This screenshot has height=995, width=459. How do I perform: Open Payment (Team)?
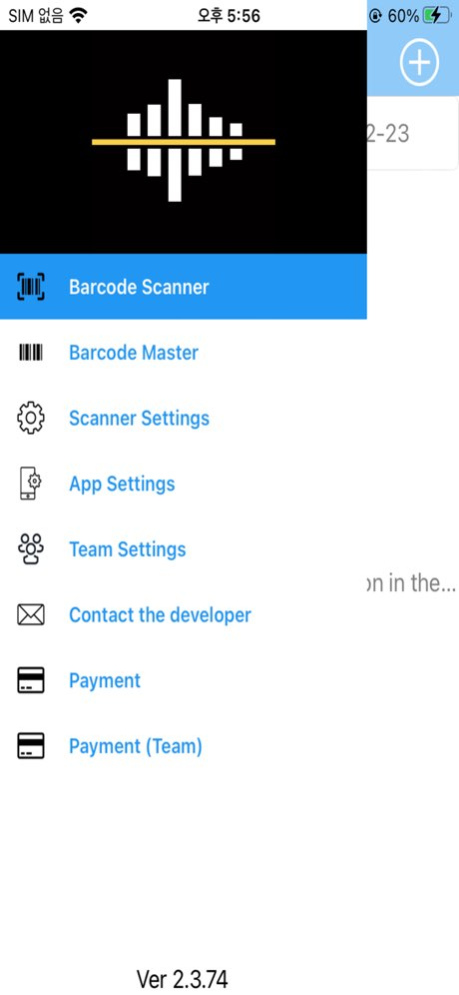[x=183, y=746]
